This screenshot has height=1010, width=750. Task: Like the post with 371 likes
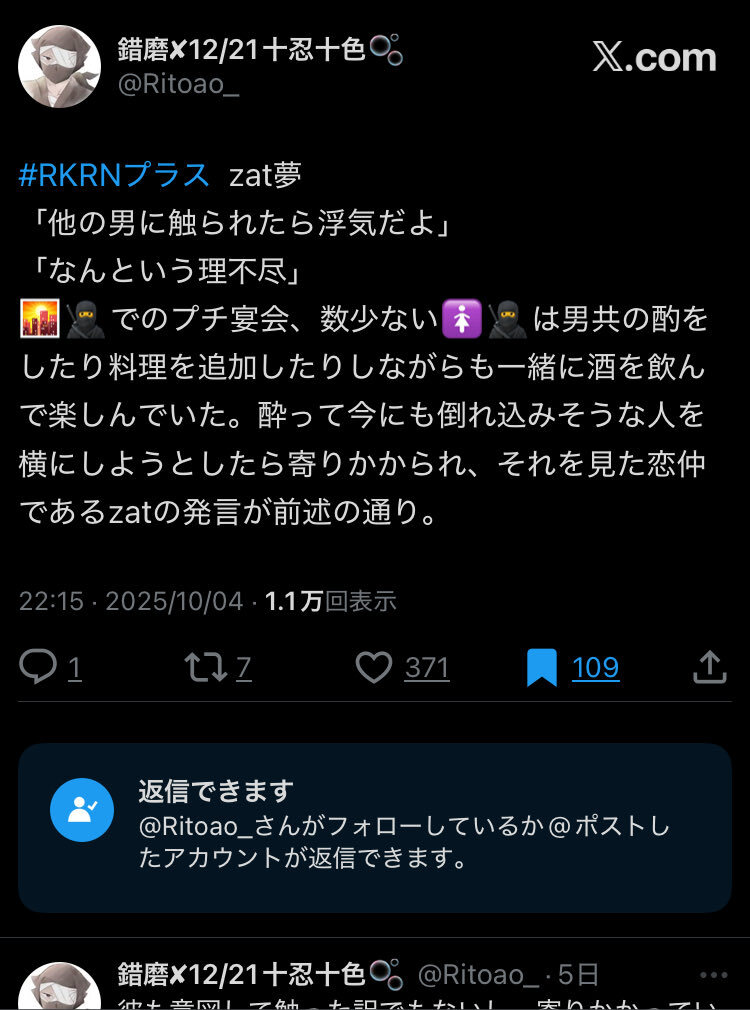coord(374,667)
